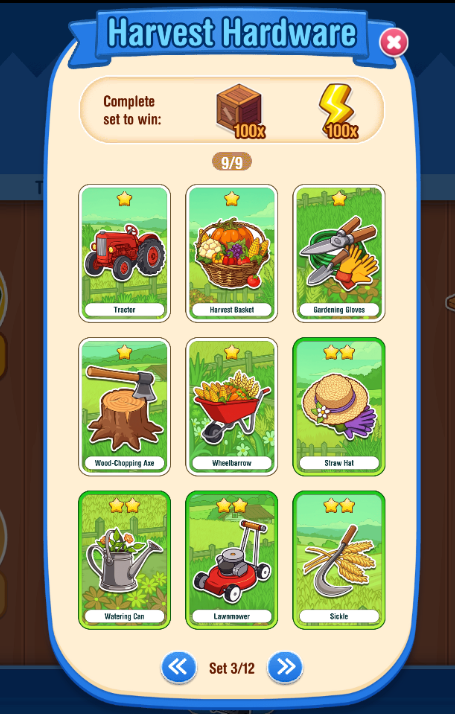
Task: View the Gardening Gloves card
Action: click(339, 253)
